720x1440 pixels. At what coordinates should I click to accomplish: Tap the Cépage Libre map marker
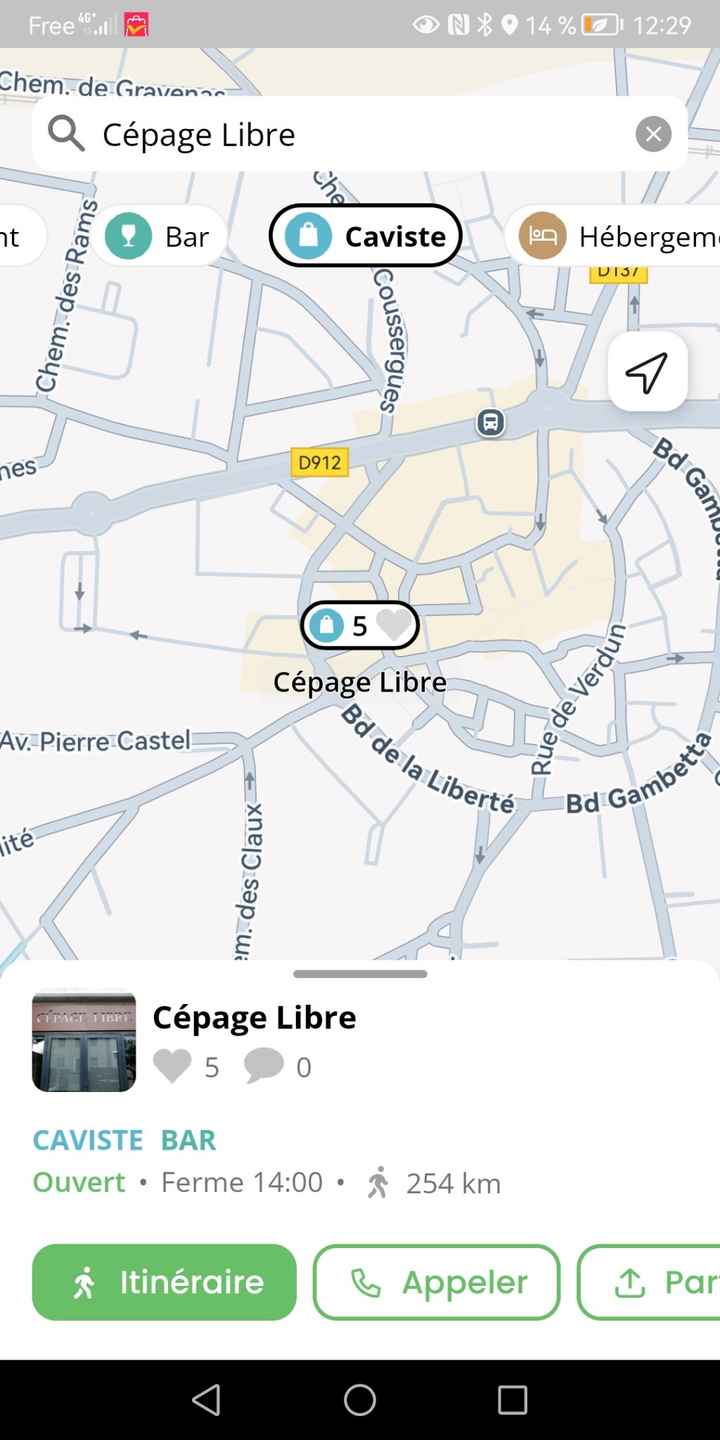(x=359, y=626)
